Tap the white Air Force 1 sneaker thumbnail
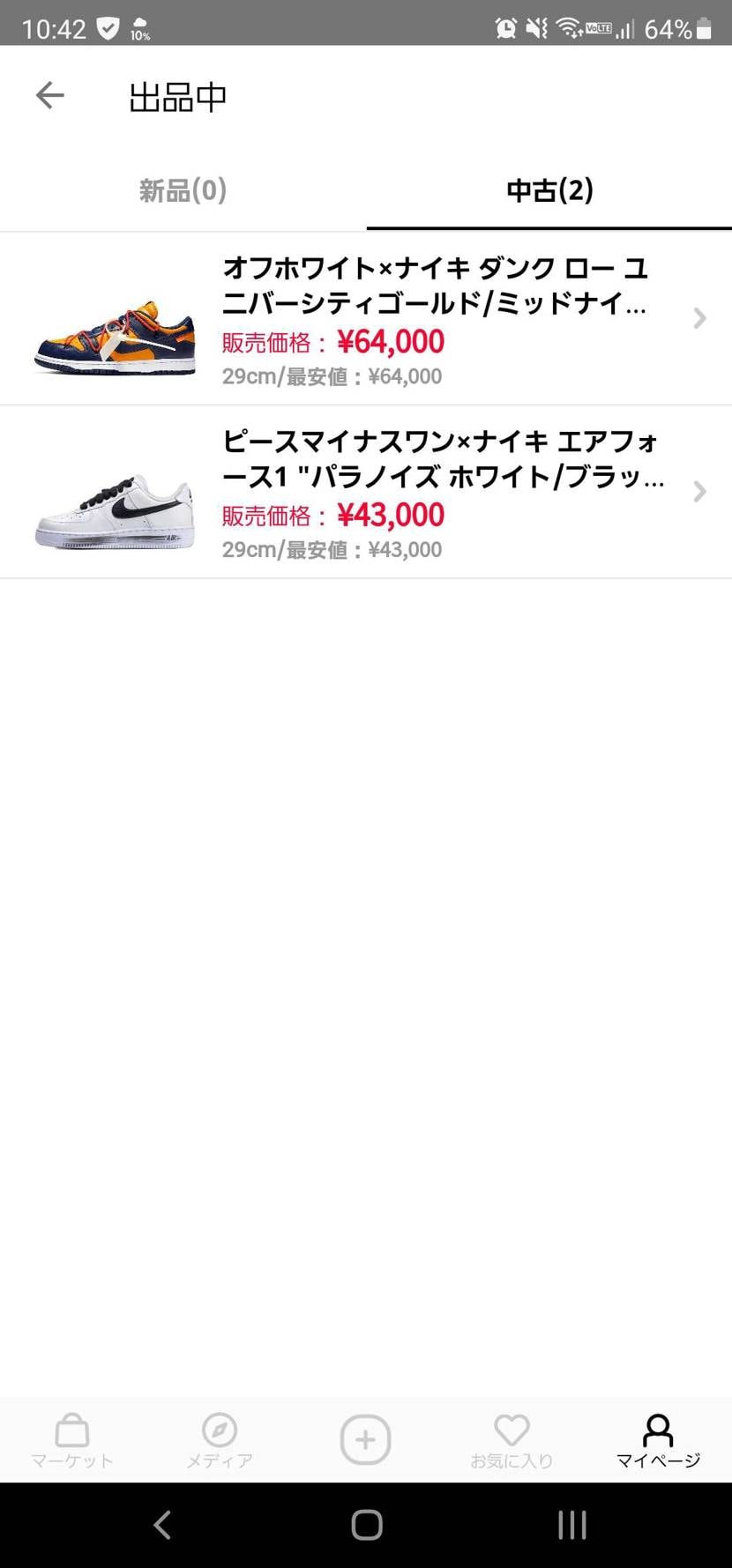Screen dimensions: 732x1568 [x=113, y=511]
